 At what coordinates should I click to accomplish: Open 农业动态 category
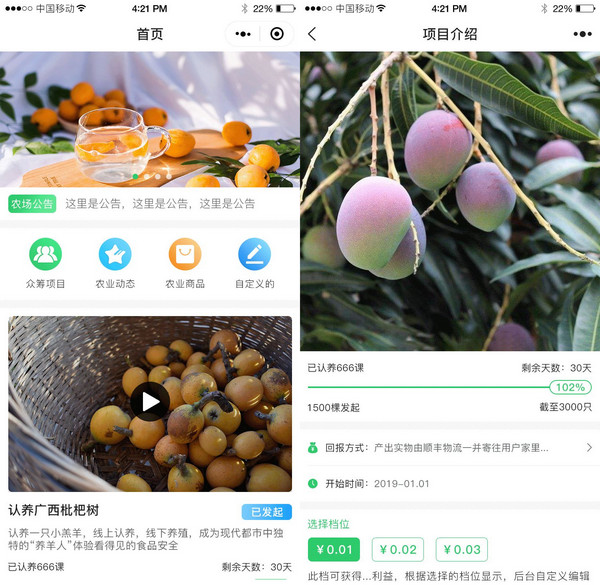click(115, 264)
